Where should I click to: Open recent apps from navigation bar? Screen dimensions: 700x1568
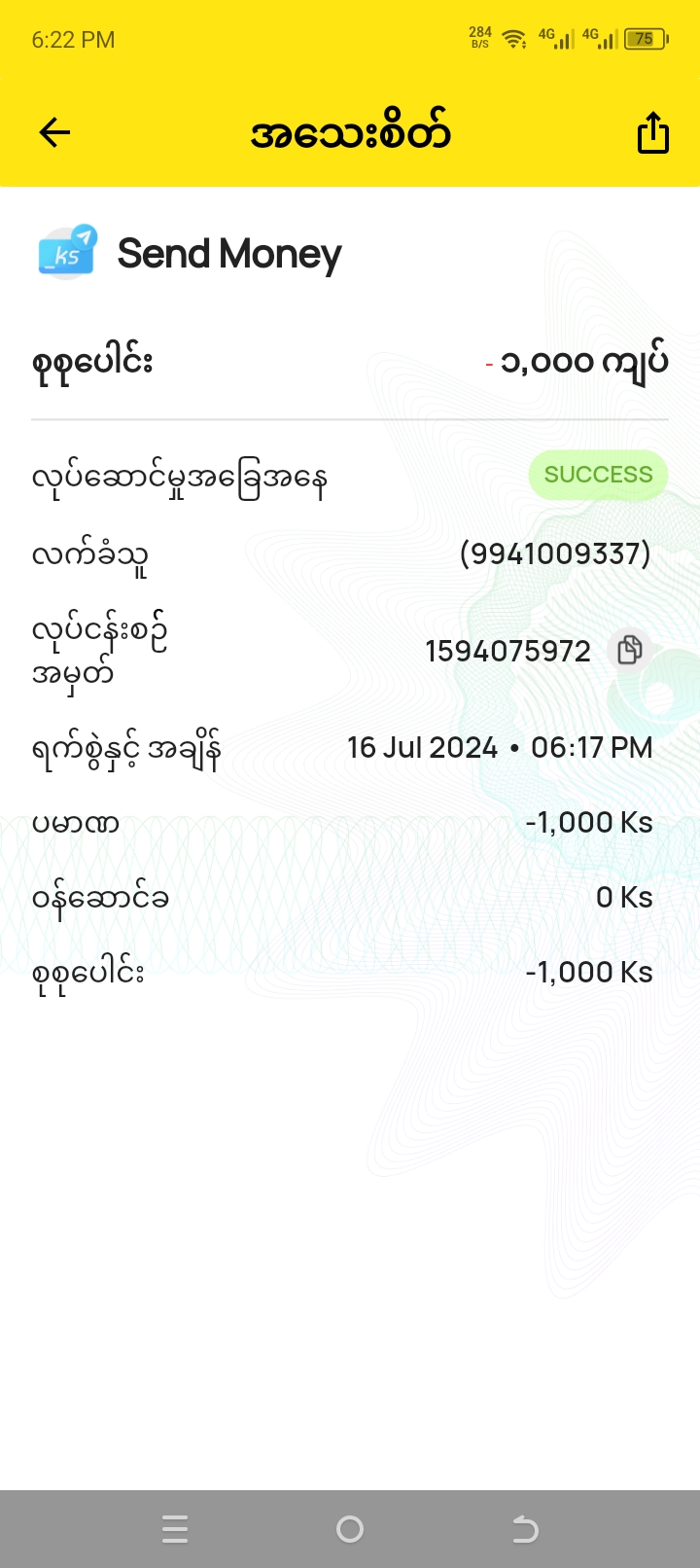pyautogui.click(x=175, y=1529)
